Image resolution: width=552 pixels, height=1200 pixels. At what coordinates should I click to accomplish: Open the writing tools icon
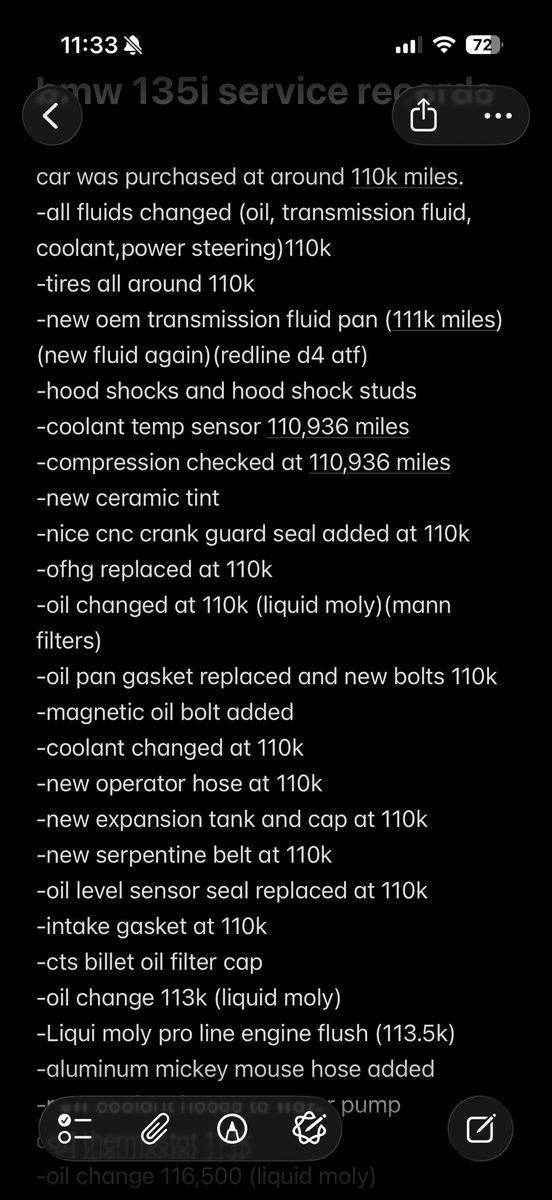pos(311,1129)
